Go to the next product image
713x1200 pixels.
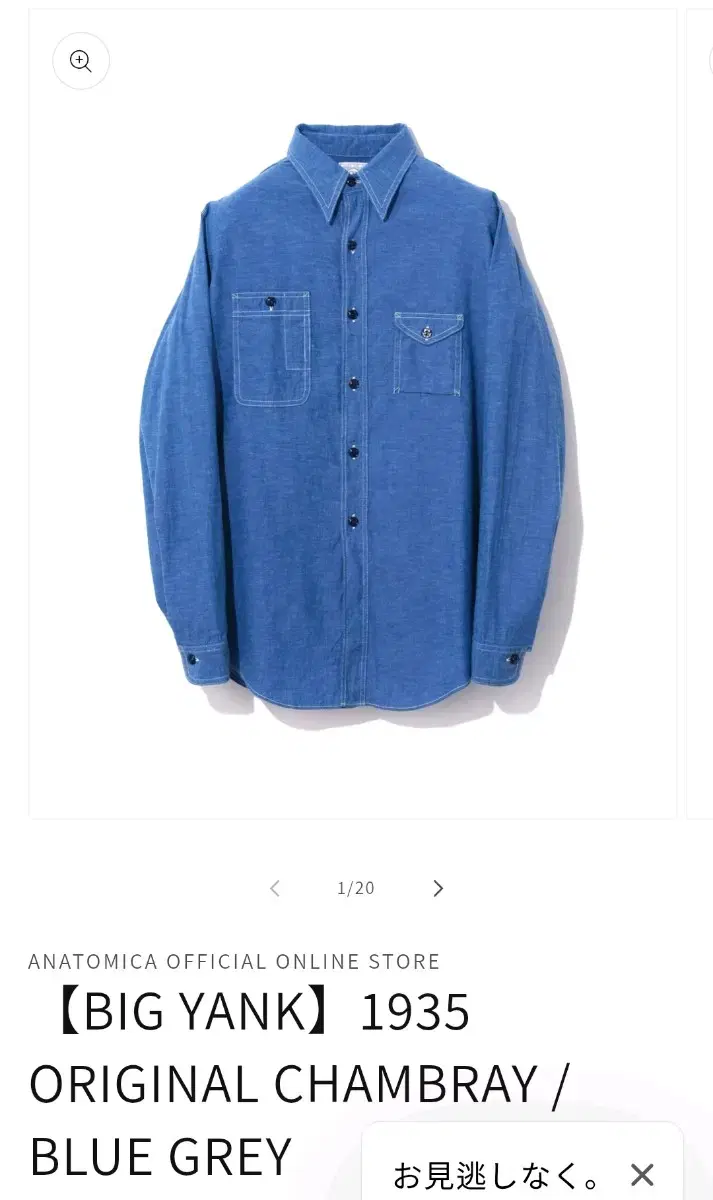click(x=437, y=888)
